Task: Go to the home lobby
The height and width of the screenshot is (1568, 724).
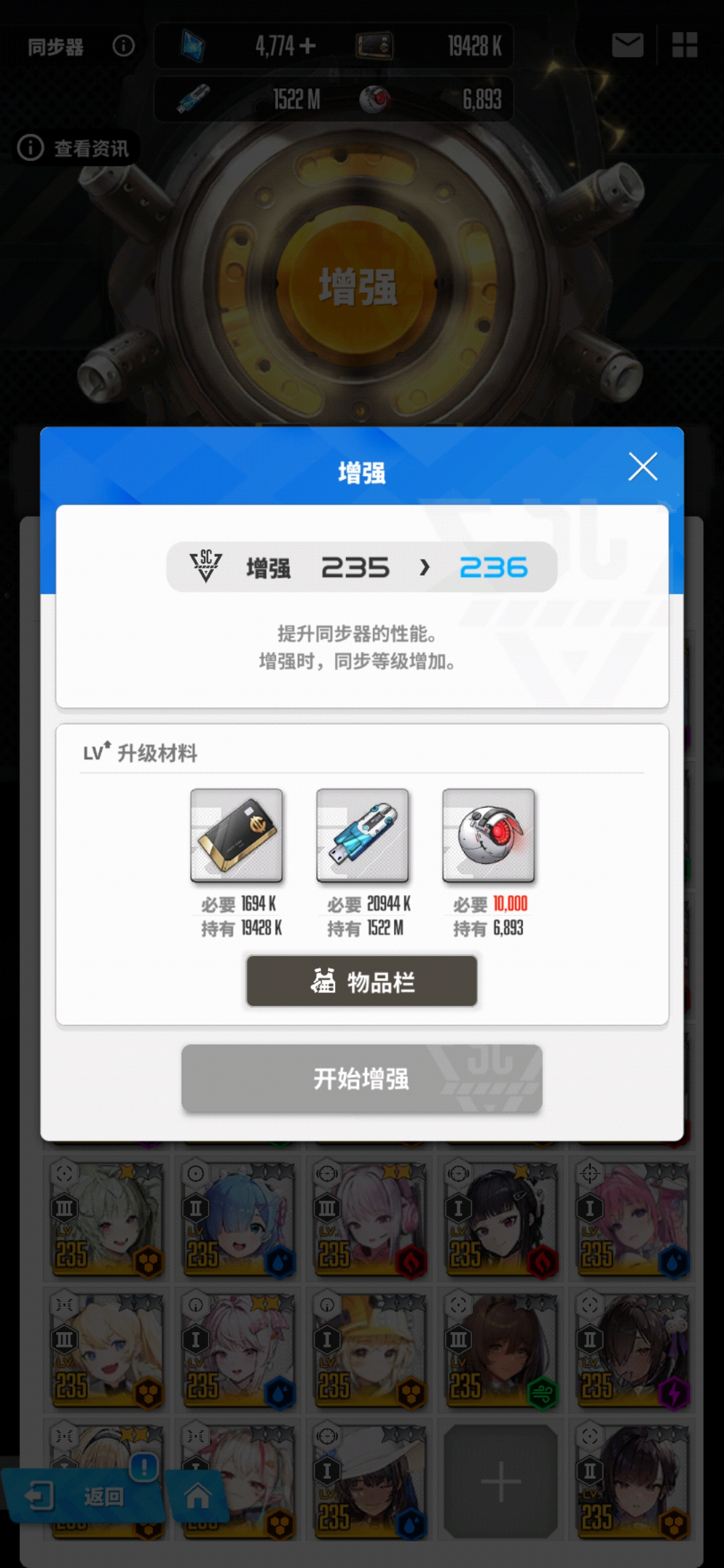Action: pos(197,1496)
